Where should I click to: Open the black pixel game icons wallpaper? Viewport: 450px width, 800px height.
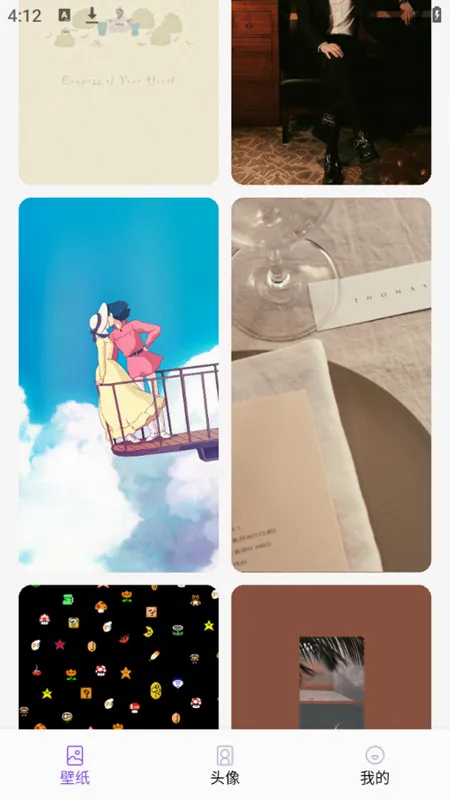(x=118, y=657)
